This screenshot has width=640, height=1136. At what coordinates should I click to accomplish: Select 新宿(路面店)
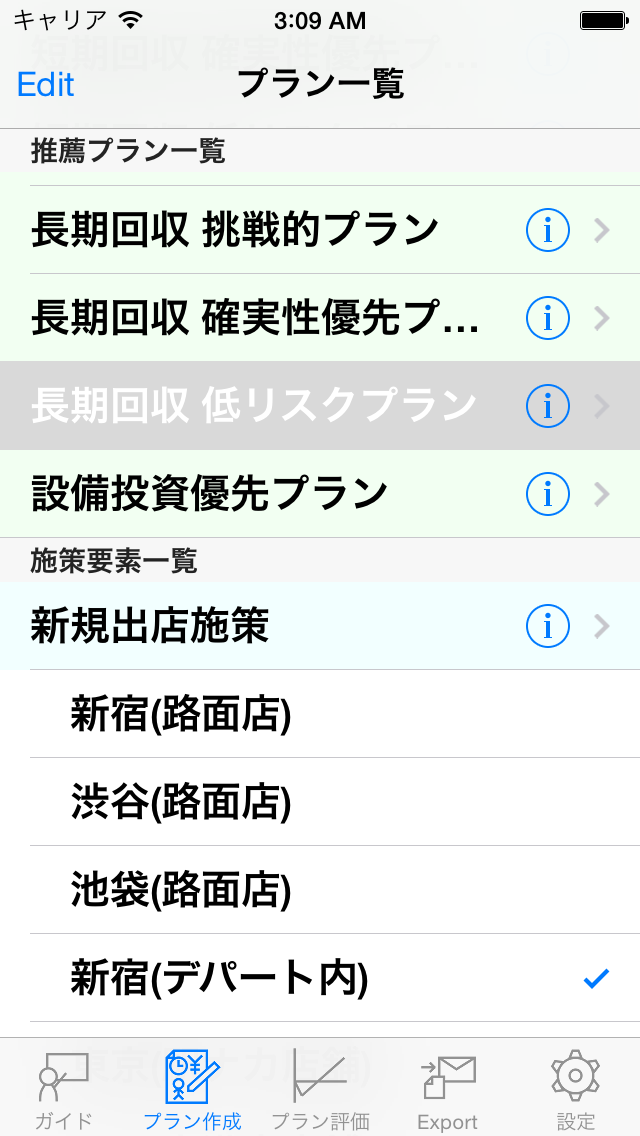320,714
